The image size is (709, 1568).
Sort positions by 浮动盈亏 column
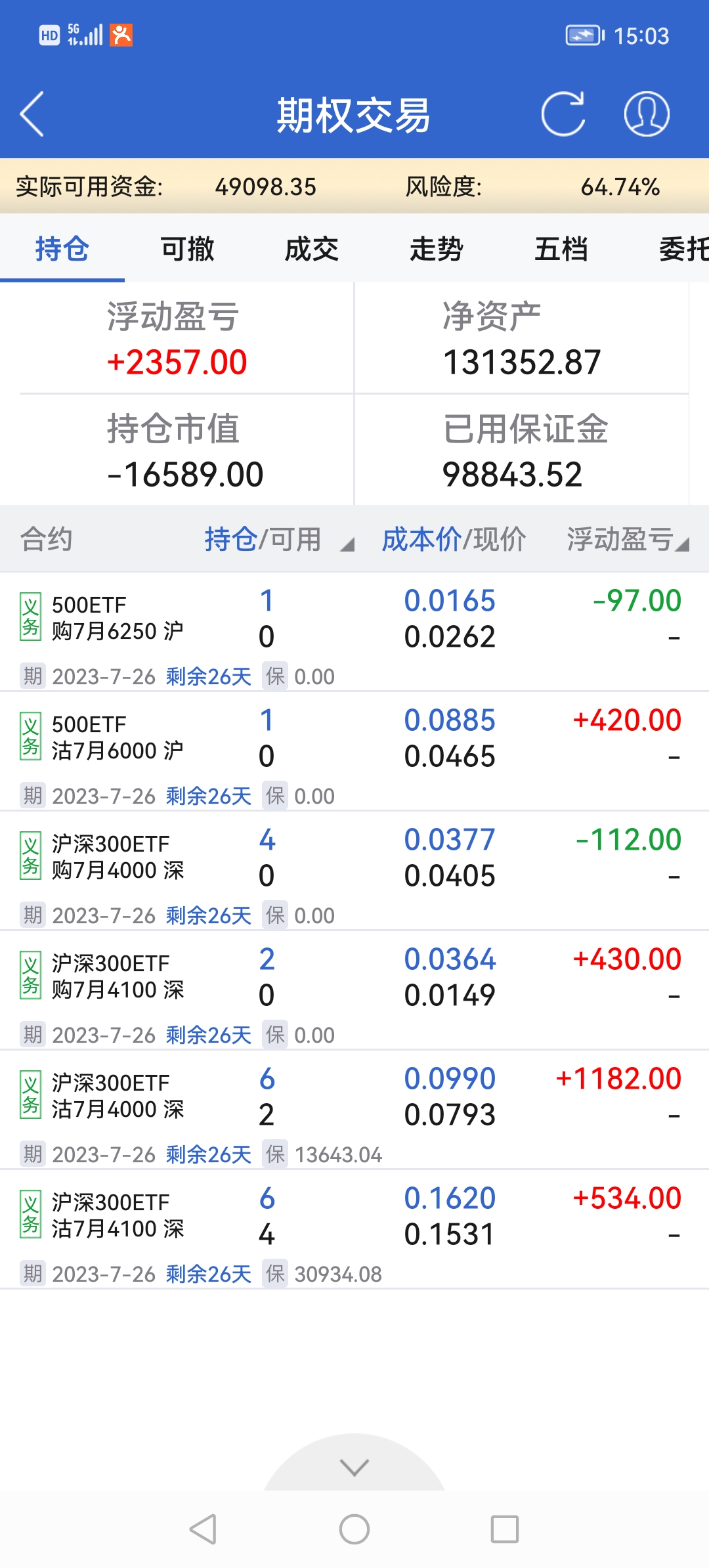coord(628,540)
